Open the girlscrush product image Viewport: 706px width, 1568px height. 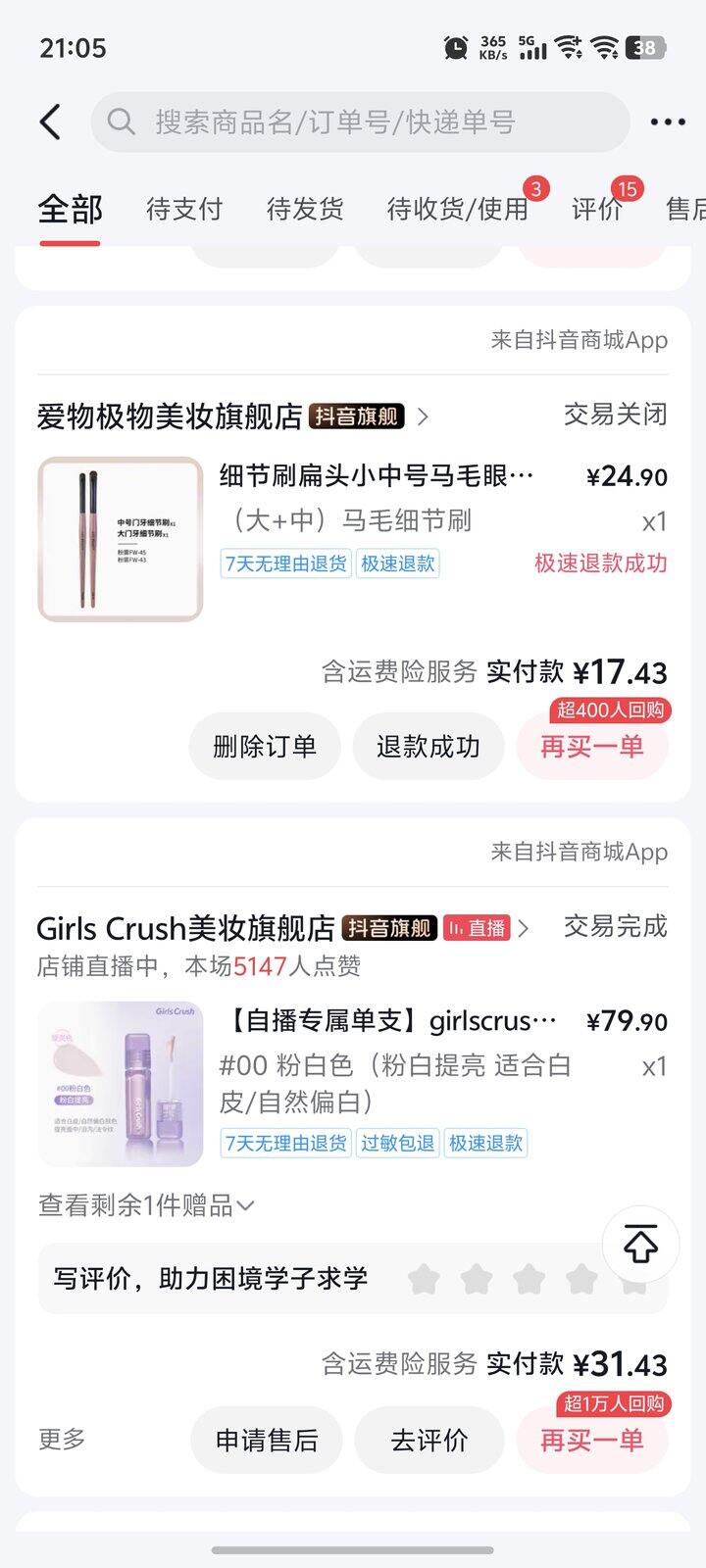120,1084
